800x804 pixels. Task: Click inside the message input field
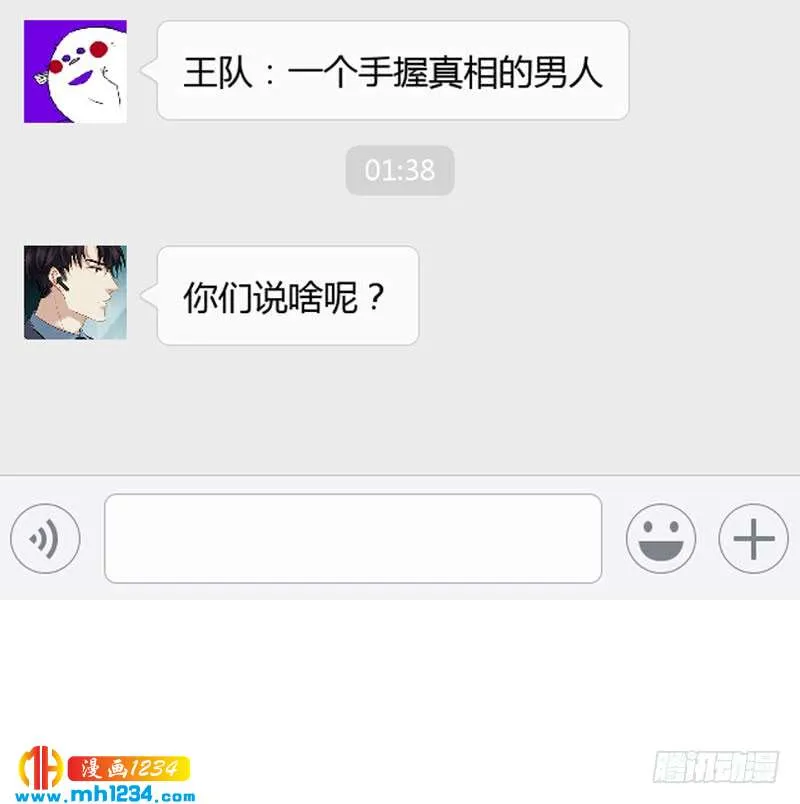pyautogui.click(x=355, y=538)
